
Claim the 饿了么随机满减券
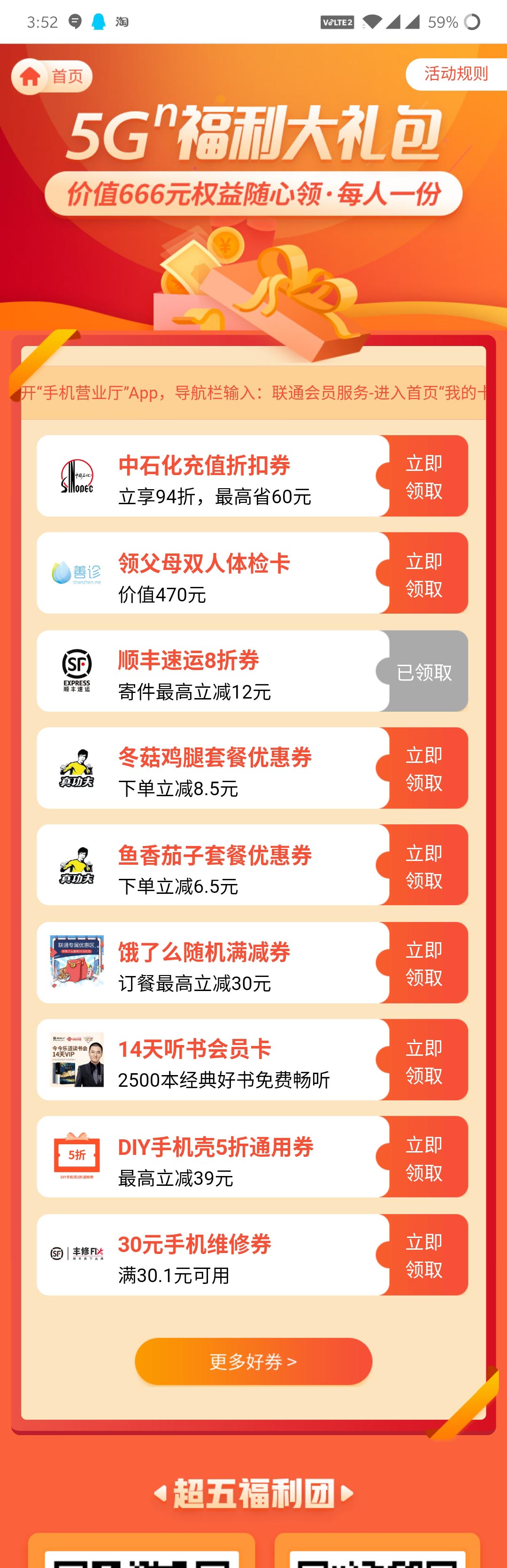click(423, 963)
